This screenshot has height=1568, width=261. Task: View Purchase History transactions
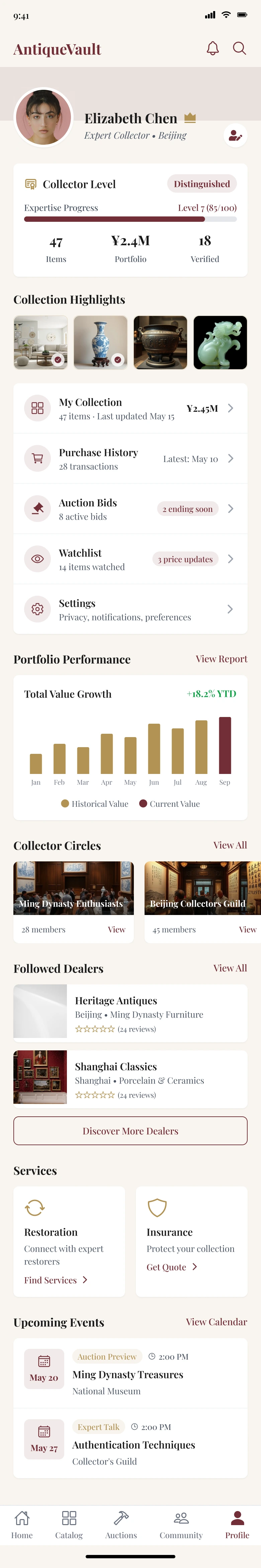click(x=130, y=459)
